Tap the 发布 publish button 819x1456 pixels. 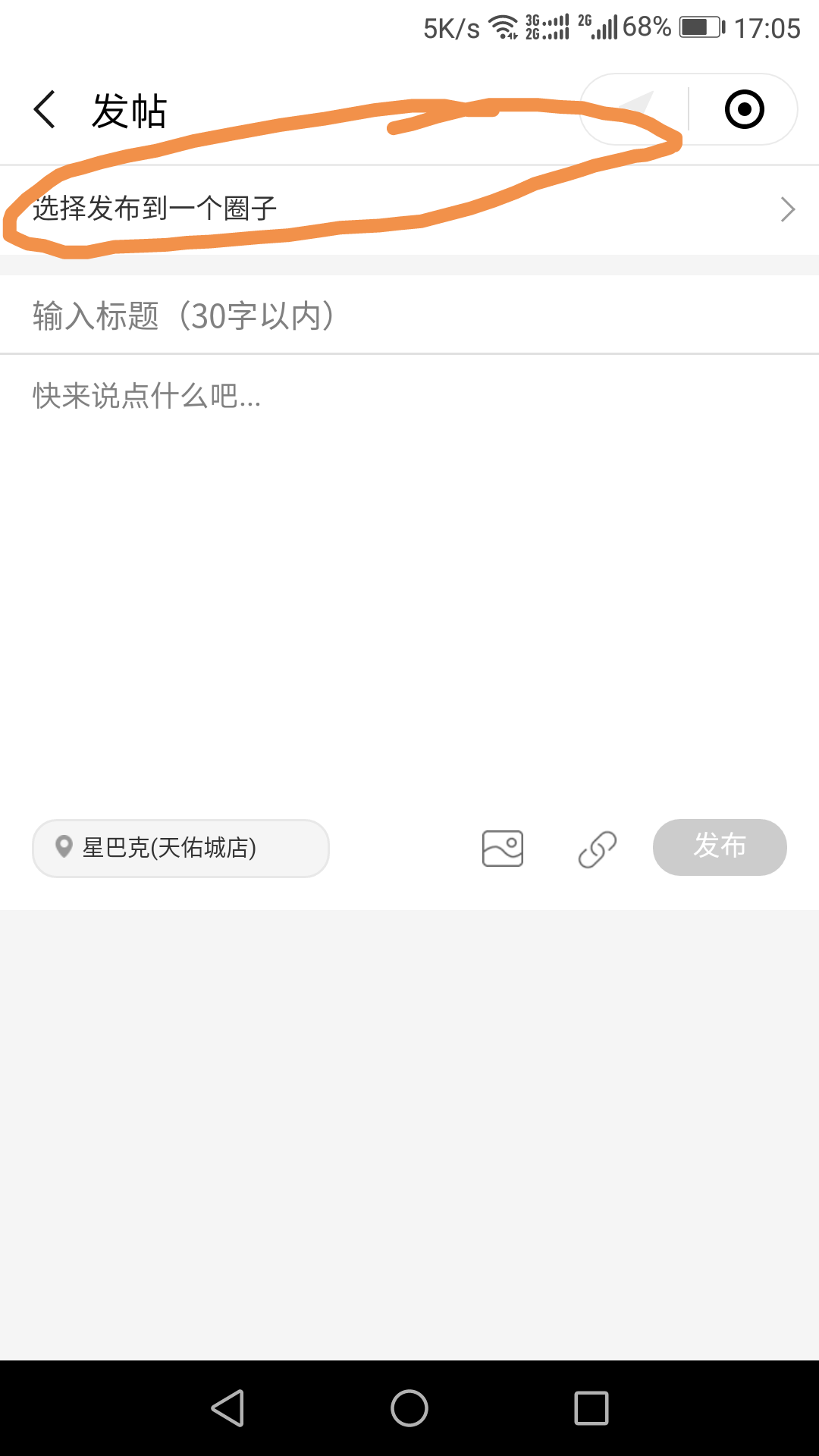(720, 847)
